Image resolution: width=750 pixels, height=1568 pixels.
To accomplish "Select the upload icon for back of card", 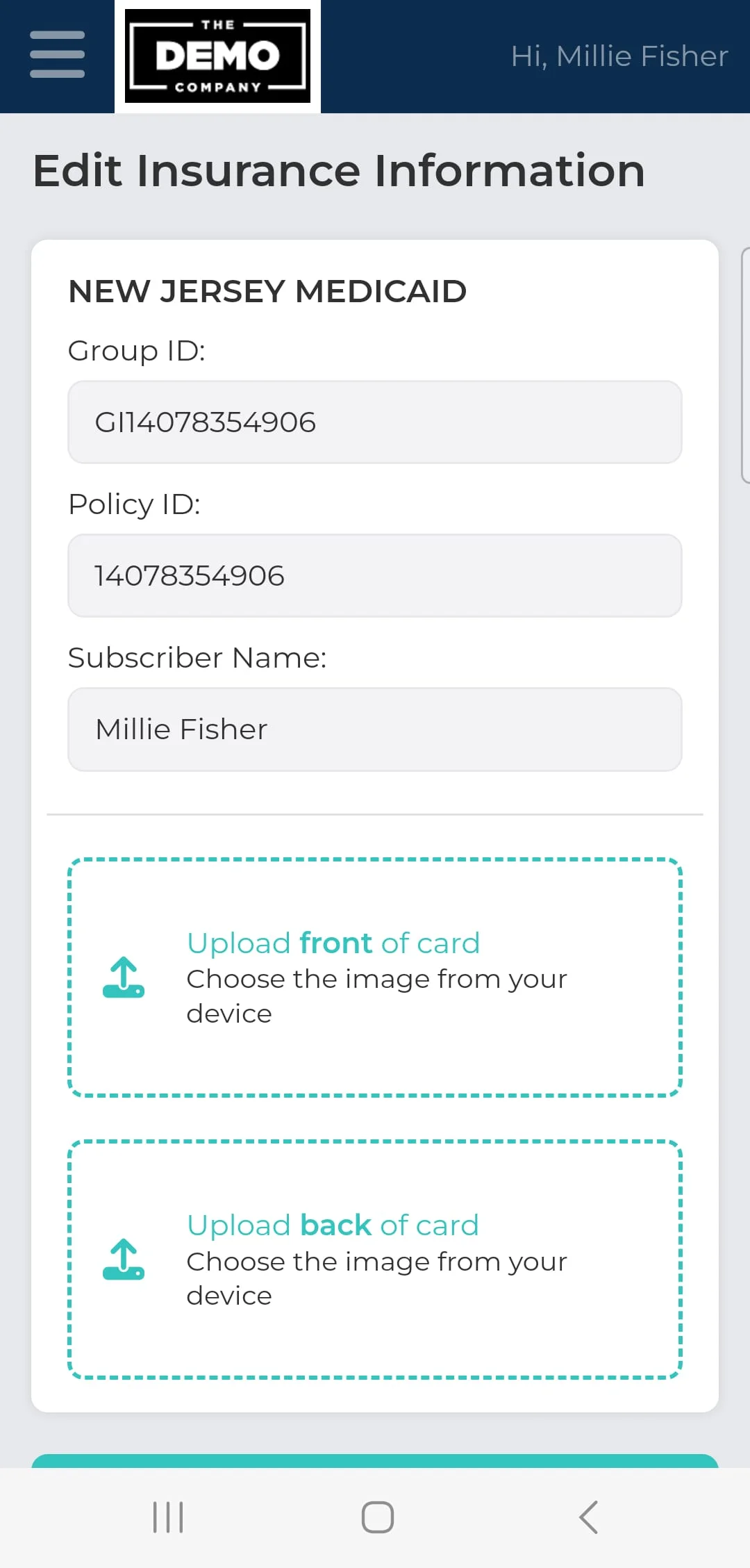I will [125, 1260].
